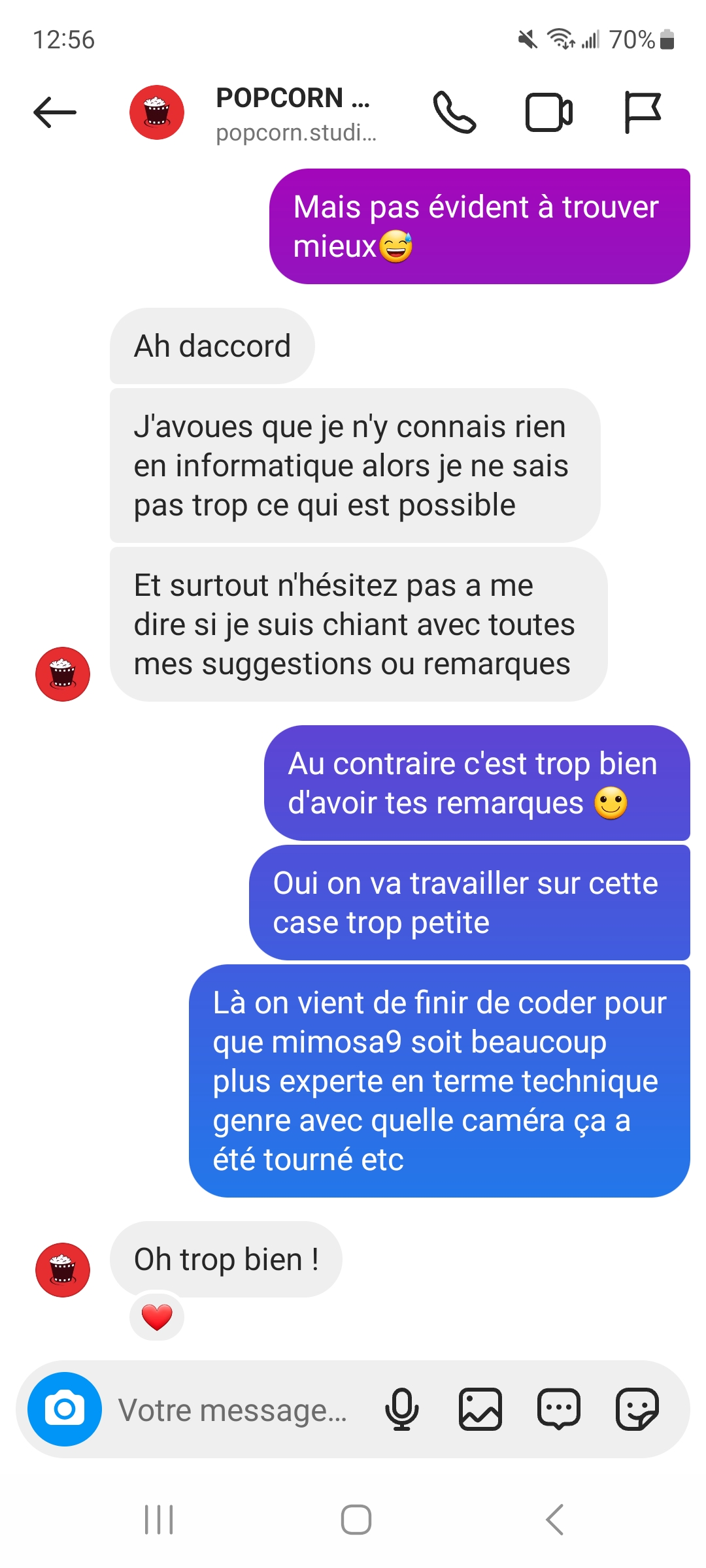Start a voice call with POPCORN

coord(454,112)
